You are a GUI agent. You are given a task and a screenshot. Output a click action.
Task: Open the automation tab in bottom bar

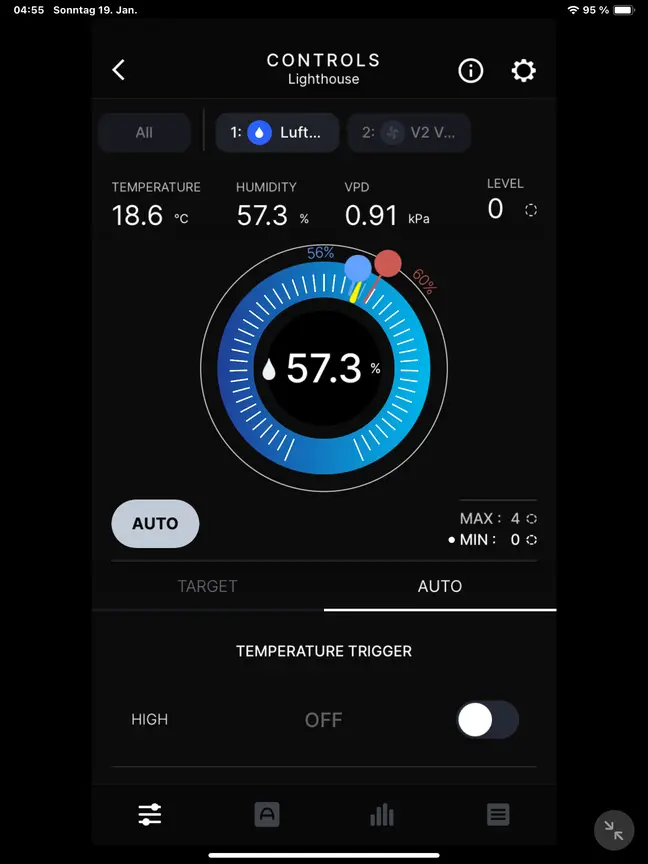[x=266, y=815]
